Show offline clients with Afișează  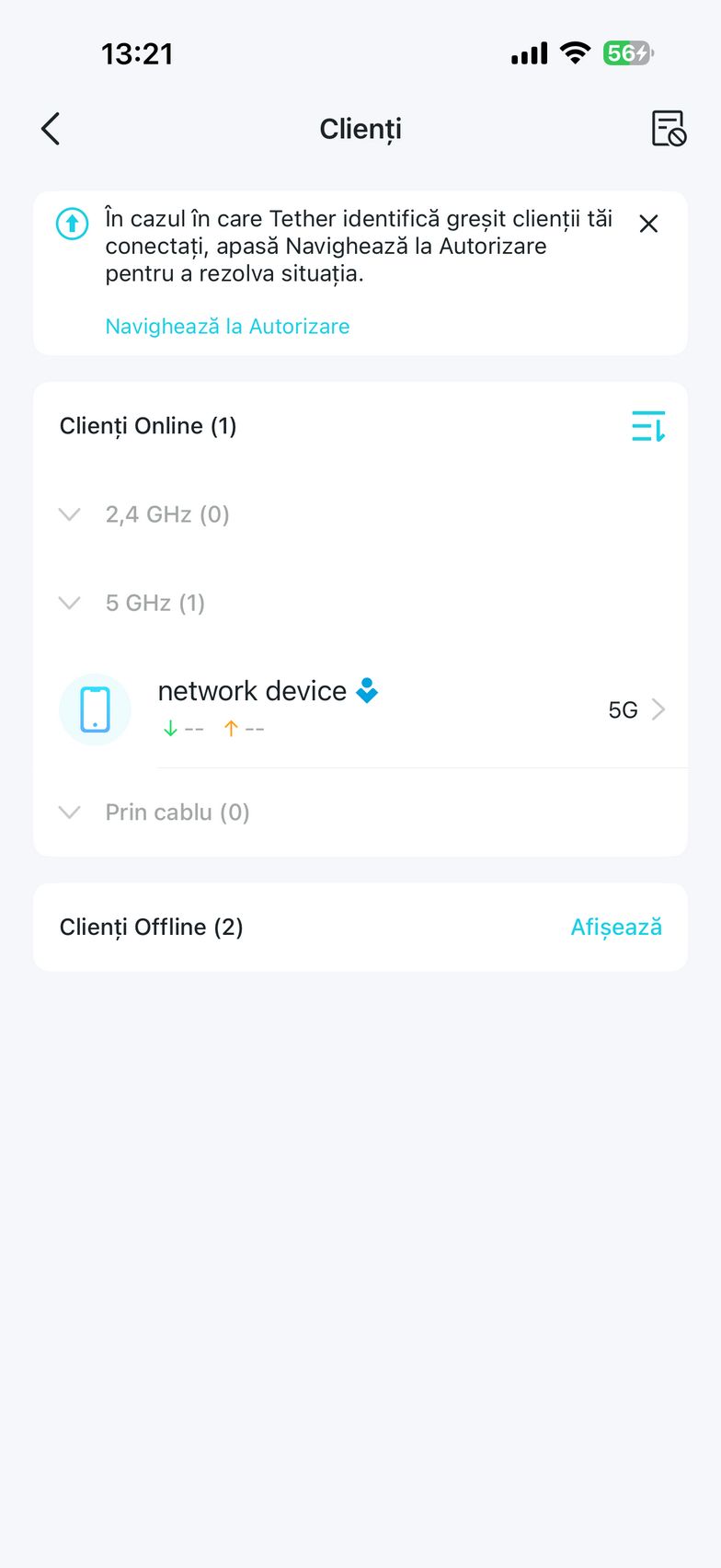(x=615, y=927)
